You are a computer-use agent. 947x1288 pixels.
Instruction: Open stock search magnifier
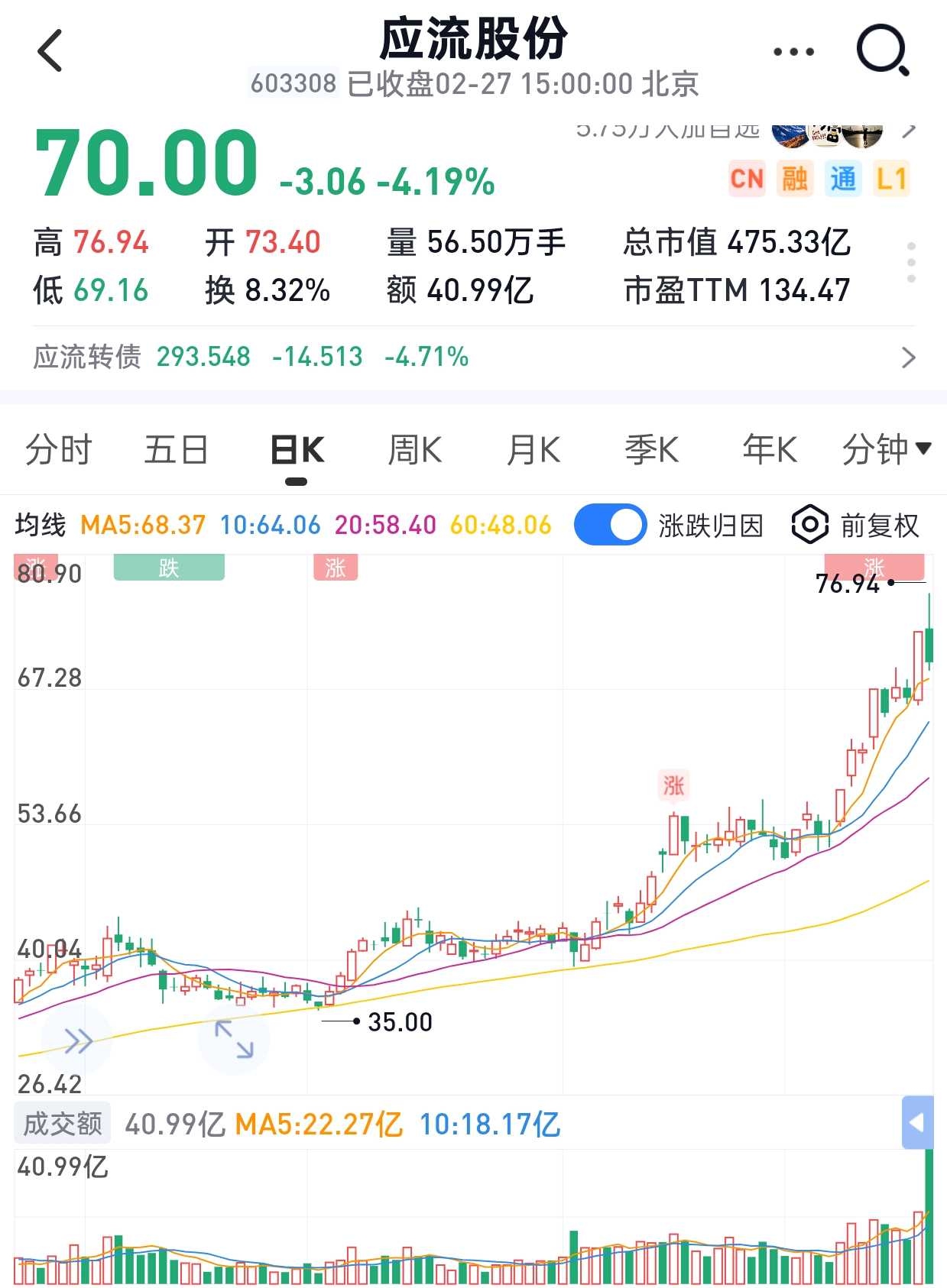pyautogui.click(x=882, y=51)
